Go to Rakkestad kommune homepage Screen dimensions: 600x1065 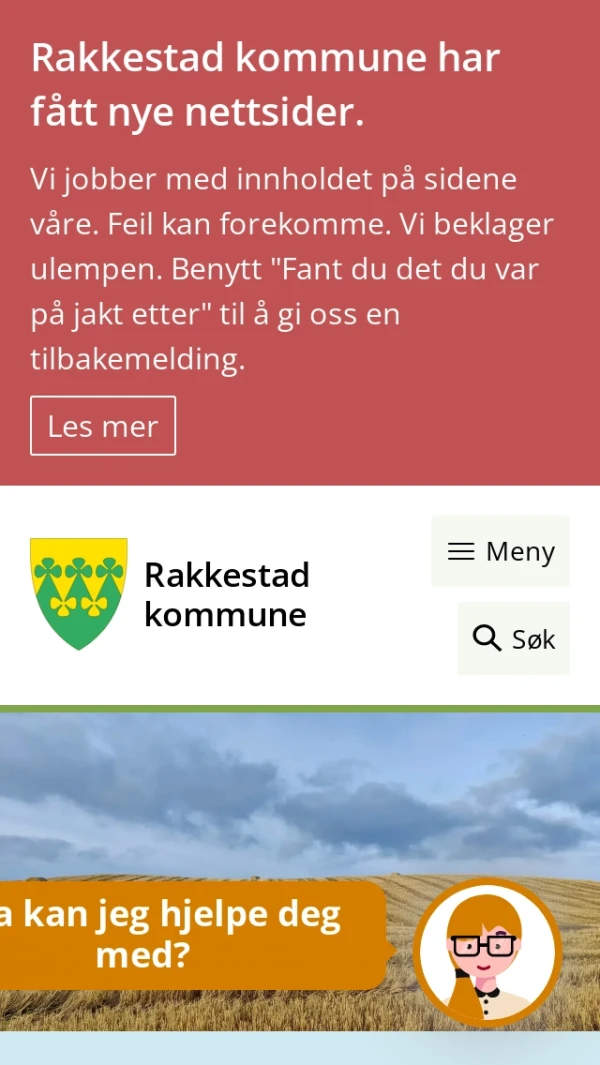click(170, 594)
